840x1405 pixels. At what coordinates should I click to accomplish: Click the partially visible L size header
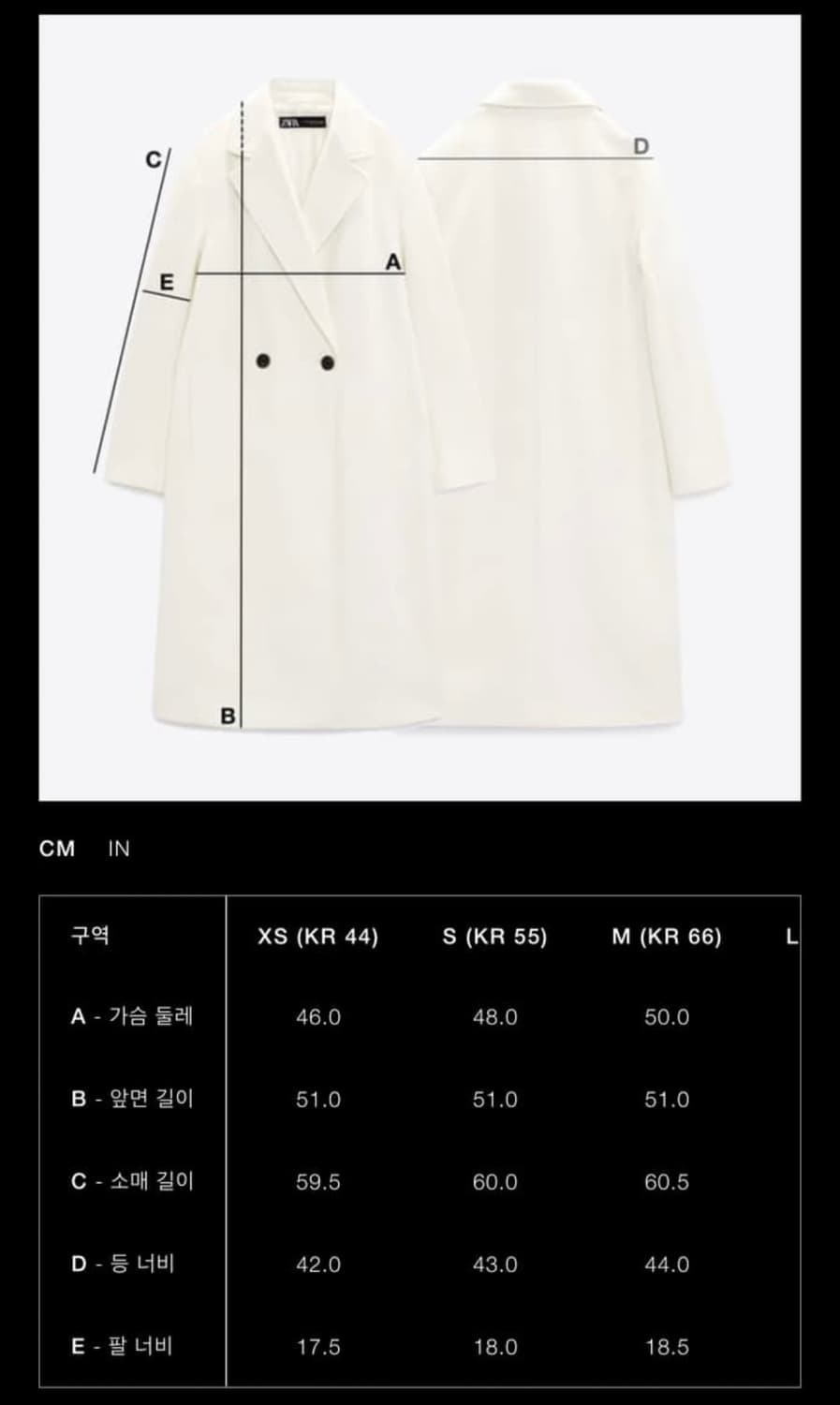794,936
